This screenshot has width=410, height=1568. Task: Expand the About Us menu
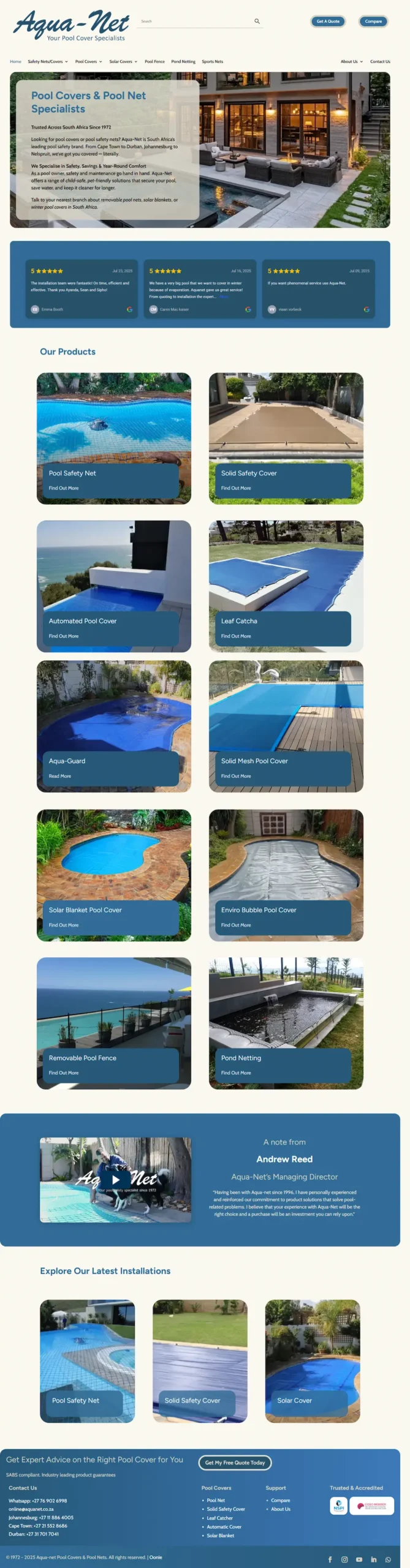(x=351, y=62)
